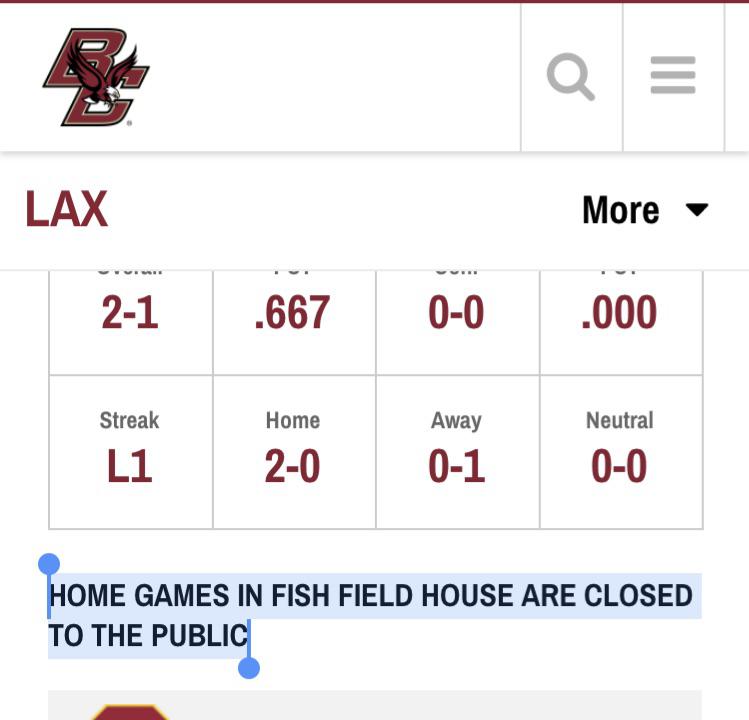Open the hamburger navigation menu
This screenshot has height=720, width=749.
673,77
